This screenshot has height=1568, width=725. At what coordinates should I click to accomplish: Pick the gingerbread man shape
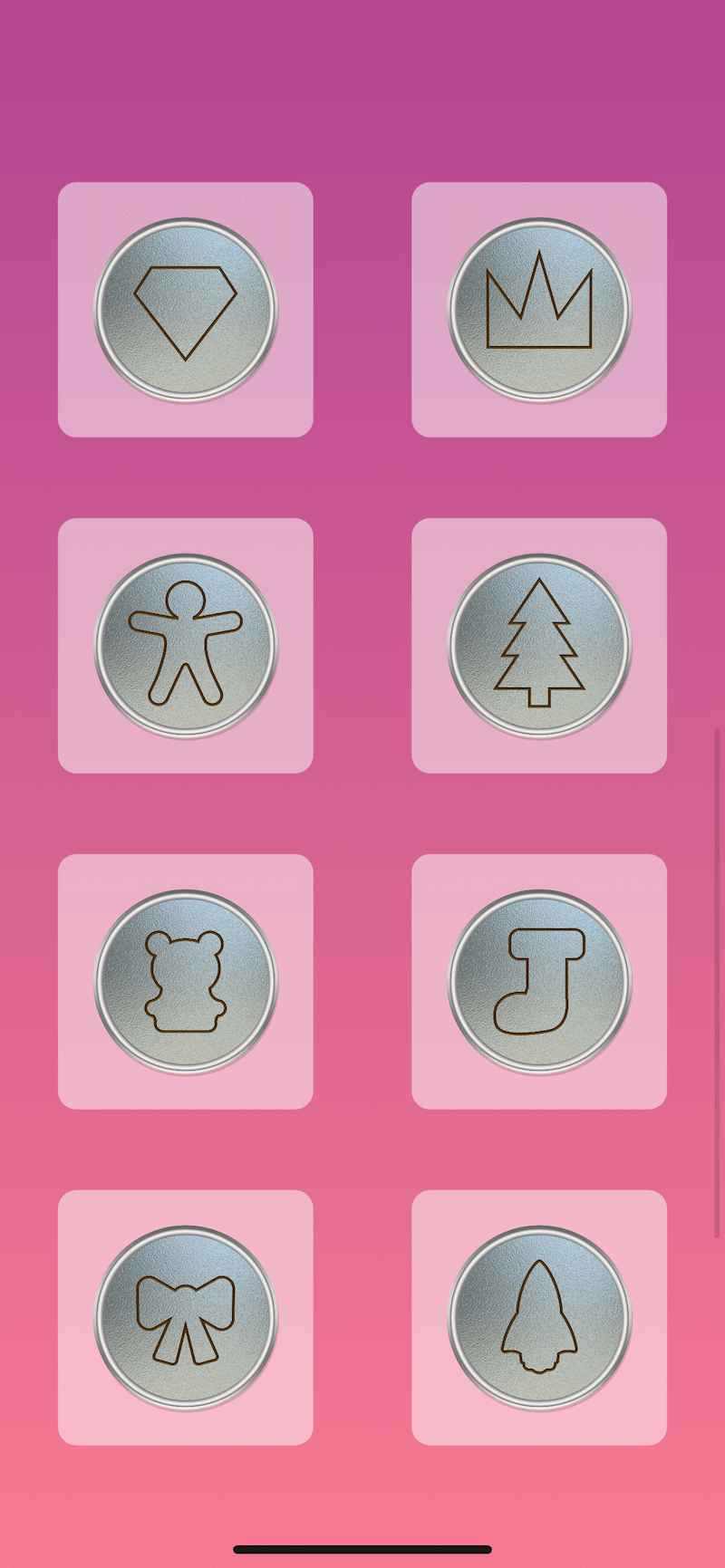[186, 646]
